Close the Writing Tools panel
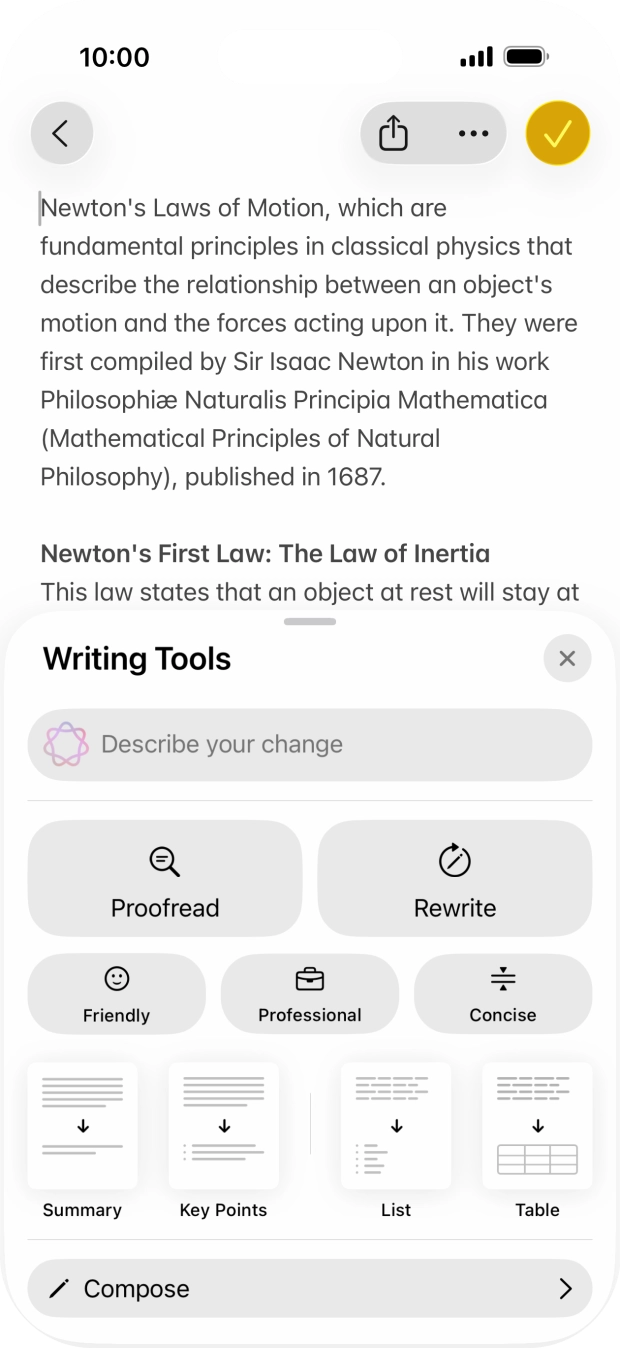 coord(567,658)
